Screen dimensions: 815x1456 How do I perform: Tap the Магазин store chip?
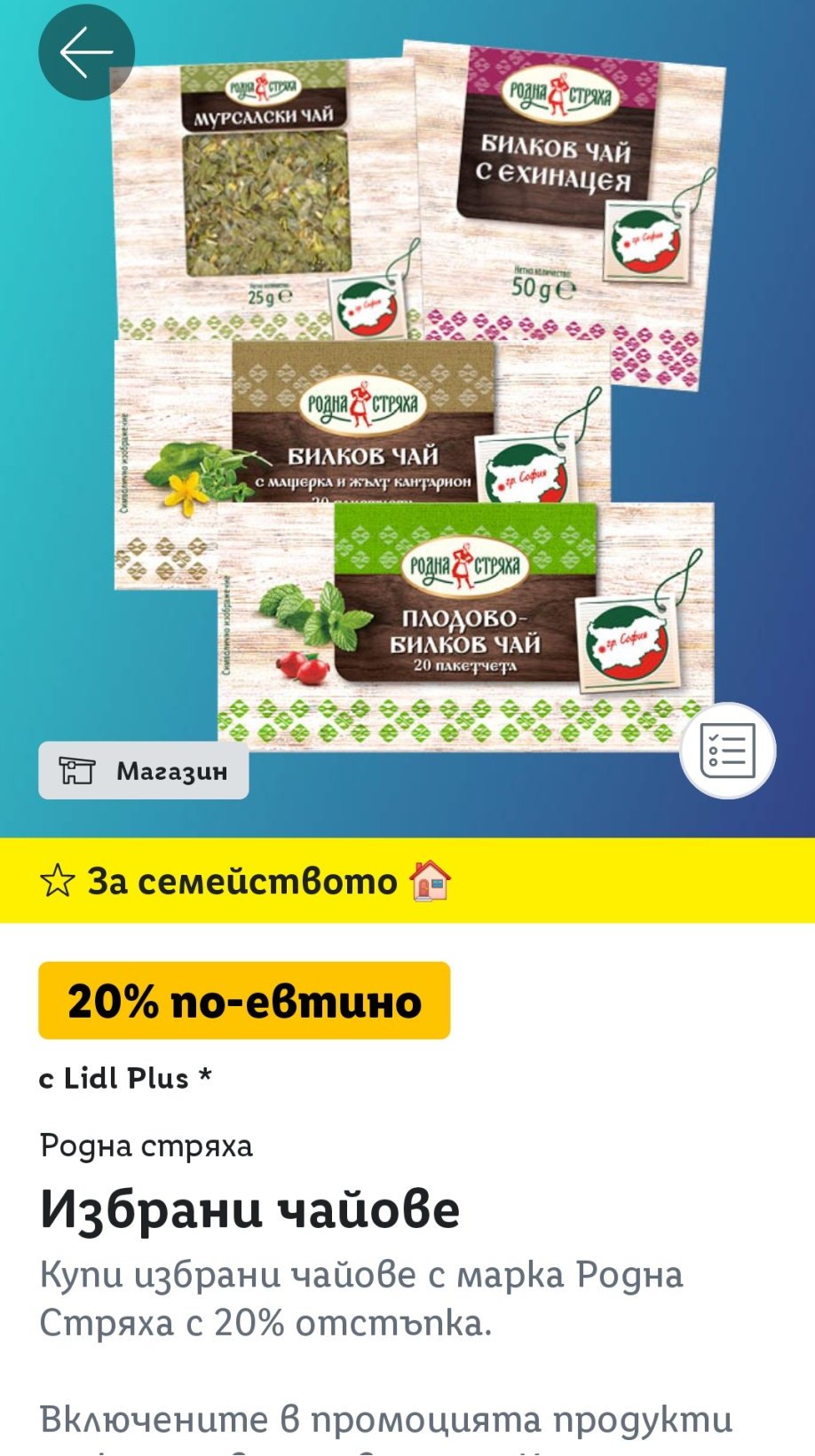[144, 770]
